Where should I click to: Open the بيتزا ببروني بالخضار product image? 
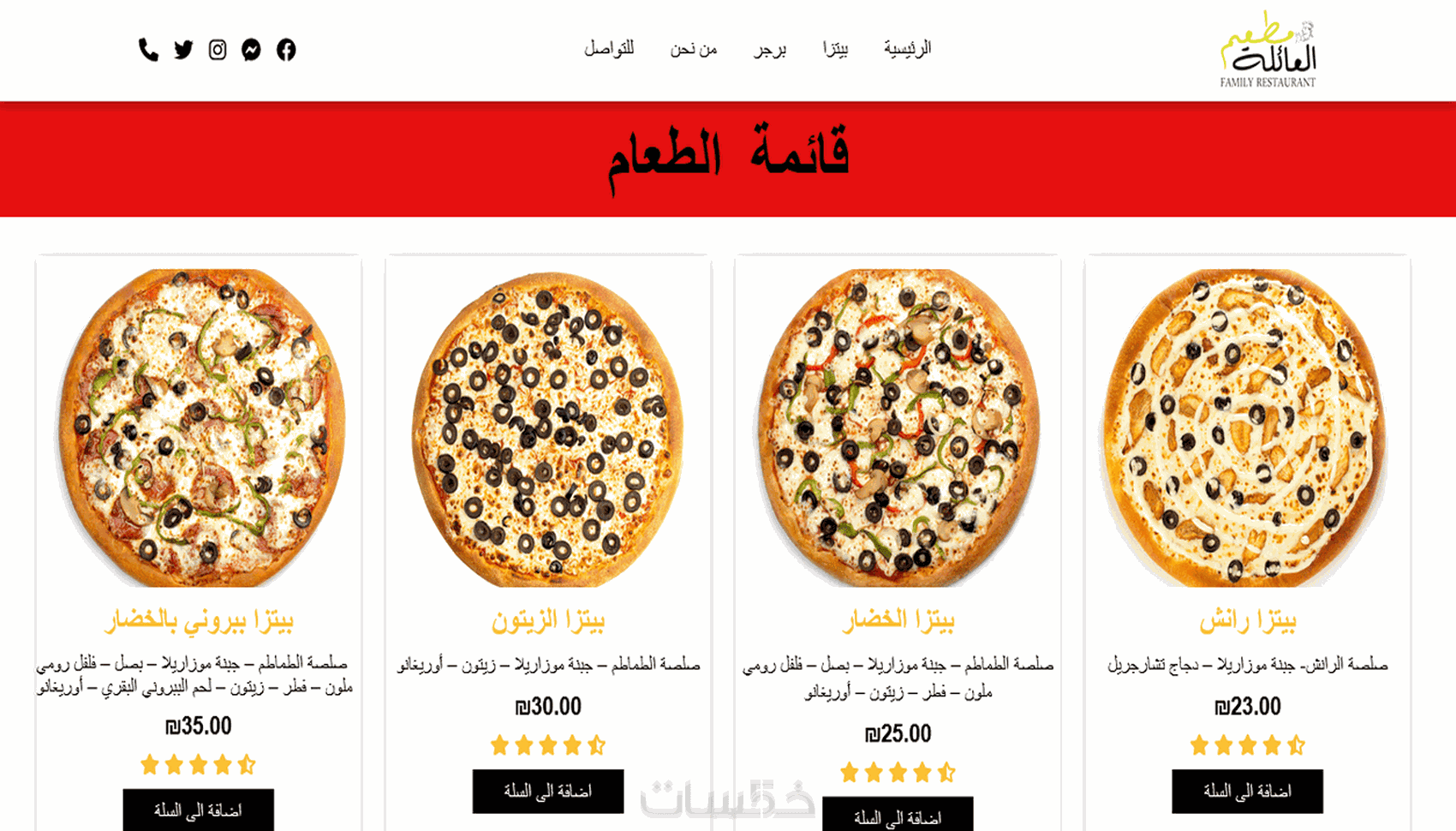[x=200, y=427]
